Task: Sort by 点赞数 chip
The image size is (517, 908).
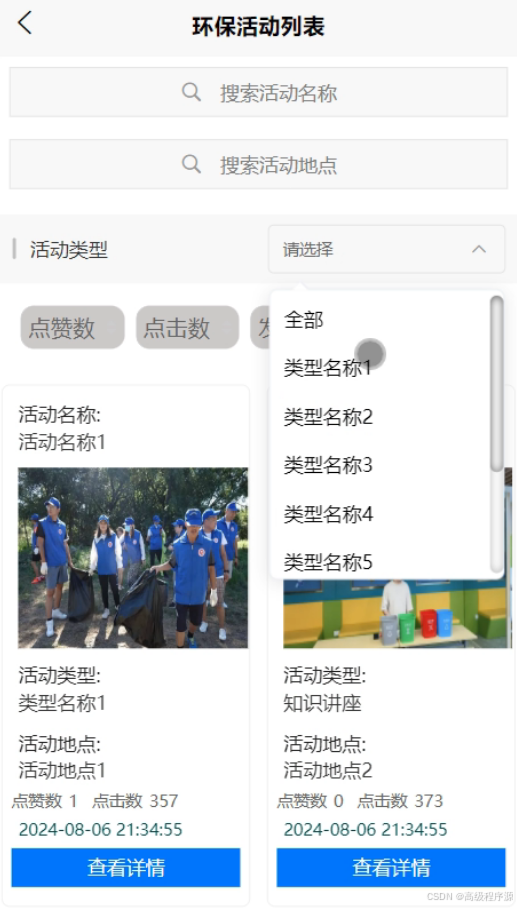Action: (72, 328)
